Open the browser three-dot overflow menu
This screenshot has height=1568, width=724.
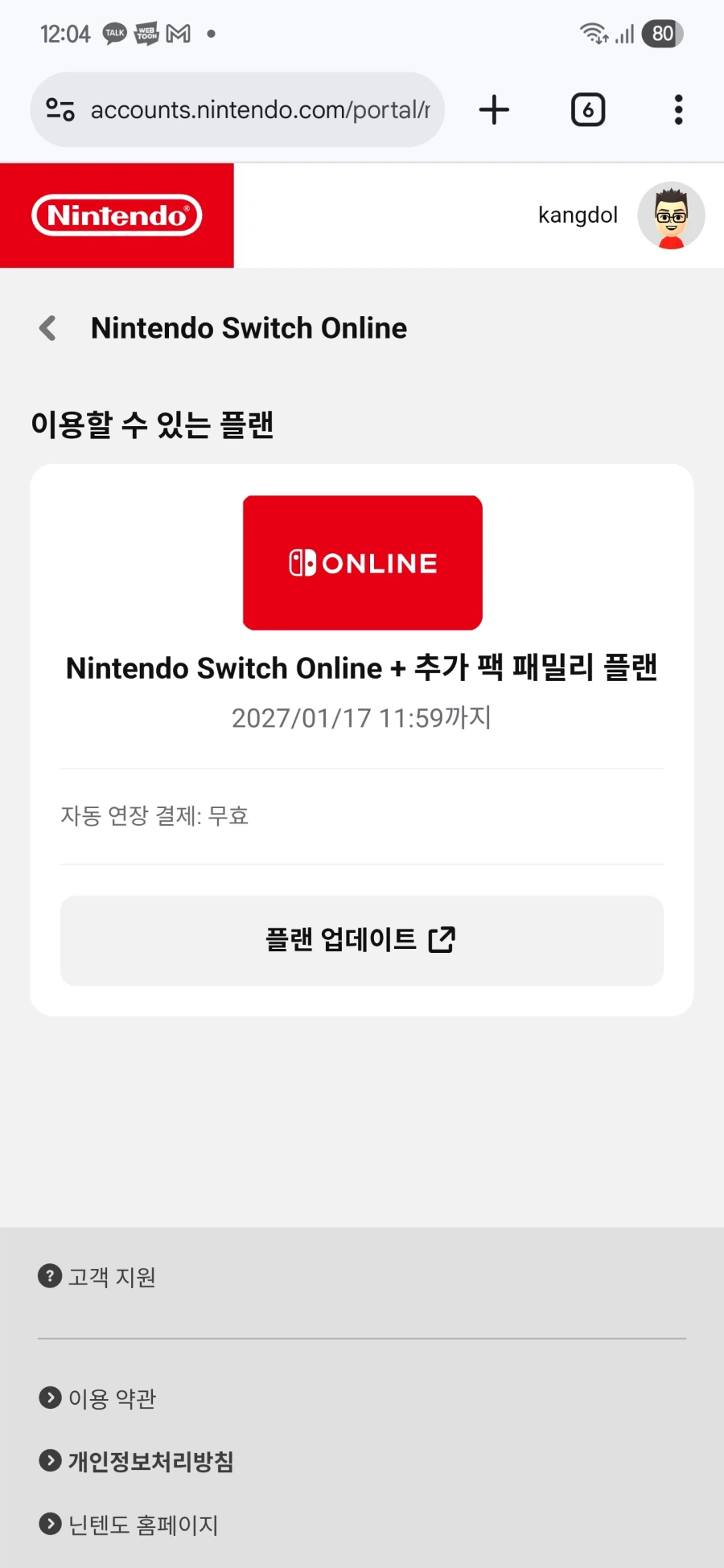[x=678, y=109]
